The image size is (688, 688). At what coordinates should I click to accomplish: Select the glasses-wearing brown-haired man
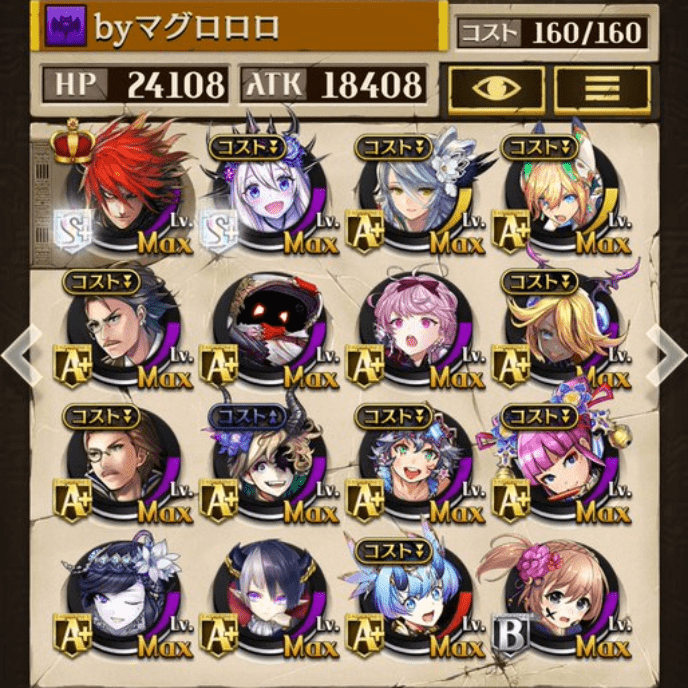click(117, 463)
